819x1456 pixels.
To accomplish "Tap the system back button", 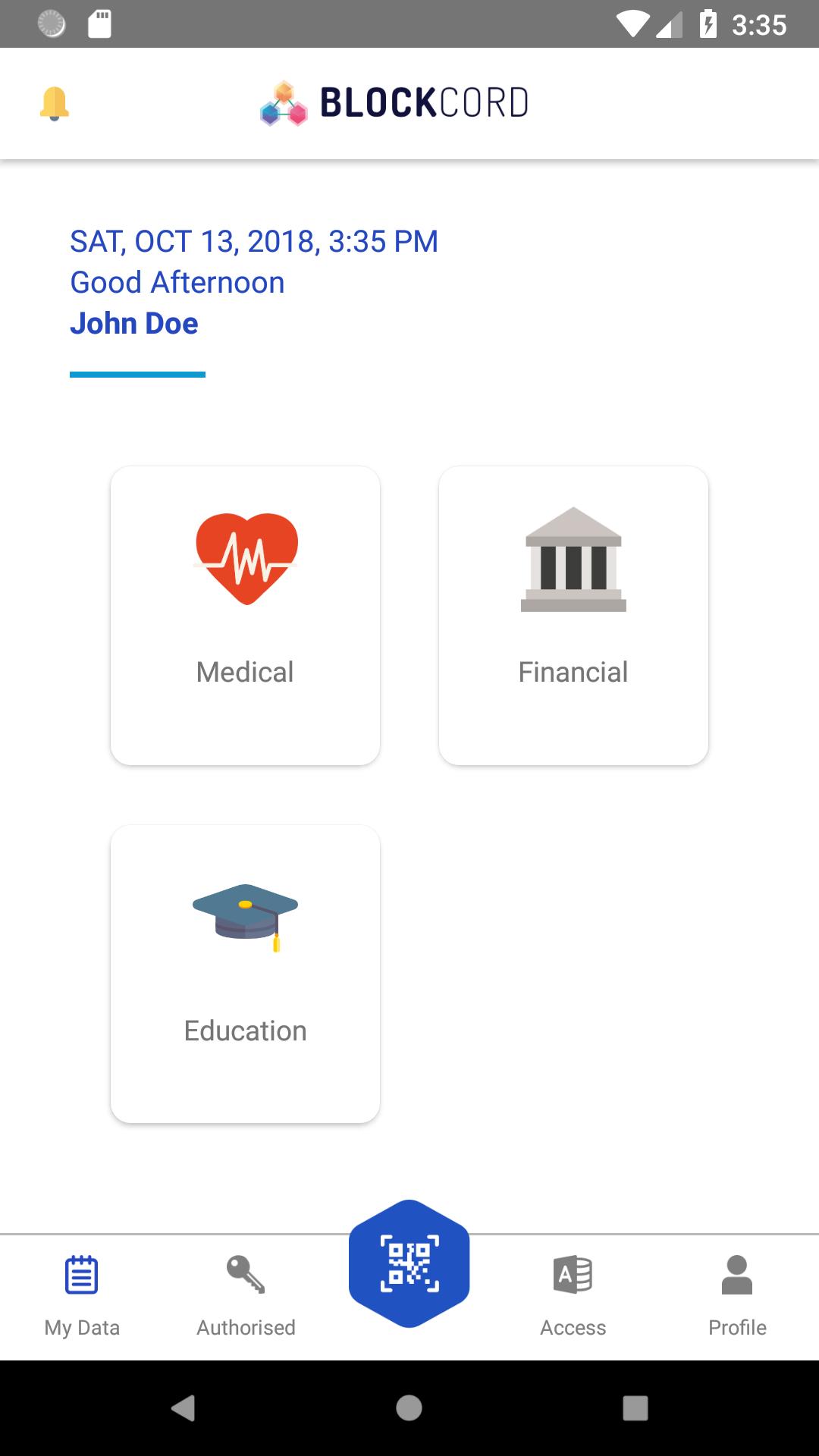I will tap(183, 1408).
